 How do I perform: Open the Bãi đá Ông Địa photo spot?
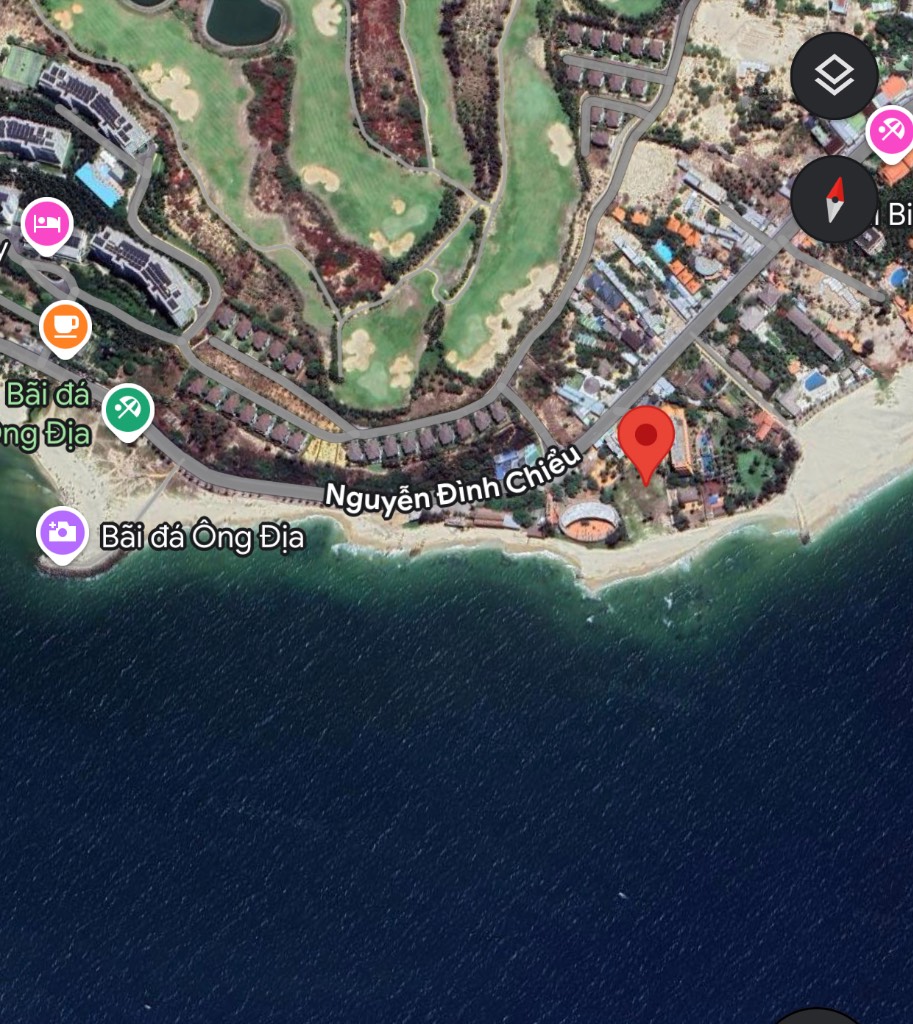tap(62, 531)
